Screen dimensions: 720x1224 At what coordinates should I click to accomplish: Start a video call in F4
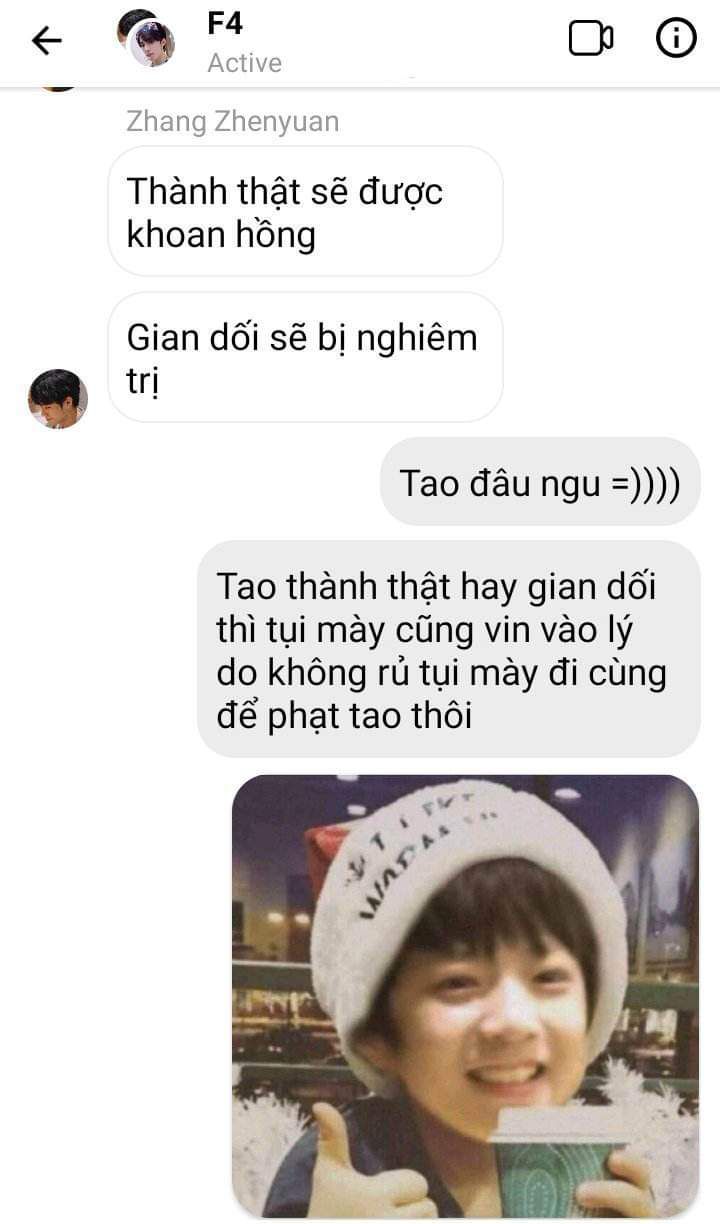coord(590,39)
